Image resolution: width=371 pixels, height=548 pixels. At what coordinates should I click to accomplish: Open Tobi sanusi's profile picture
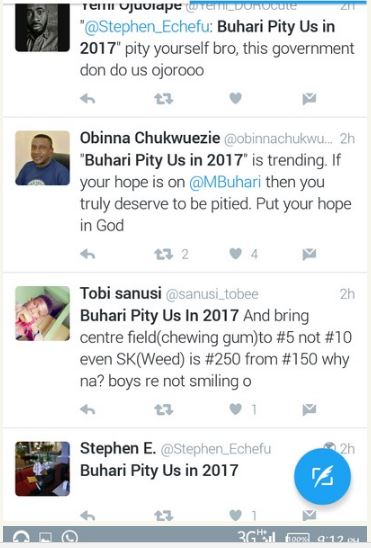tap(42, 313)
